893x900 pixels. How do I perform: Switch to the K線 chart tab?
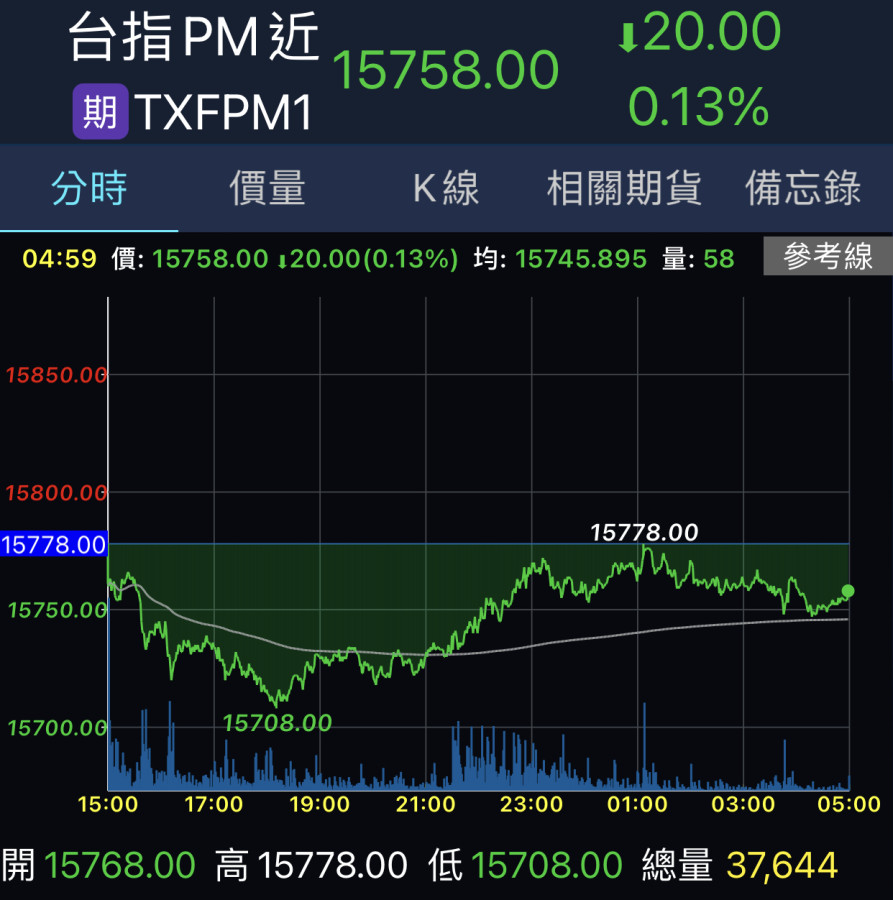tap(446, 188)
